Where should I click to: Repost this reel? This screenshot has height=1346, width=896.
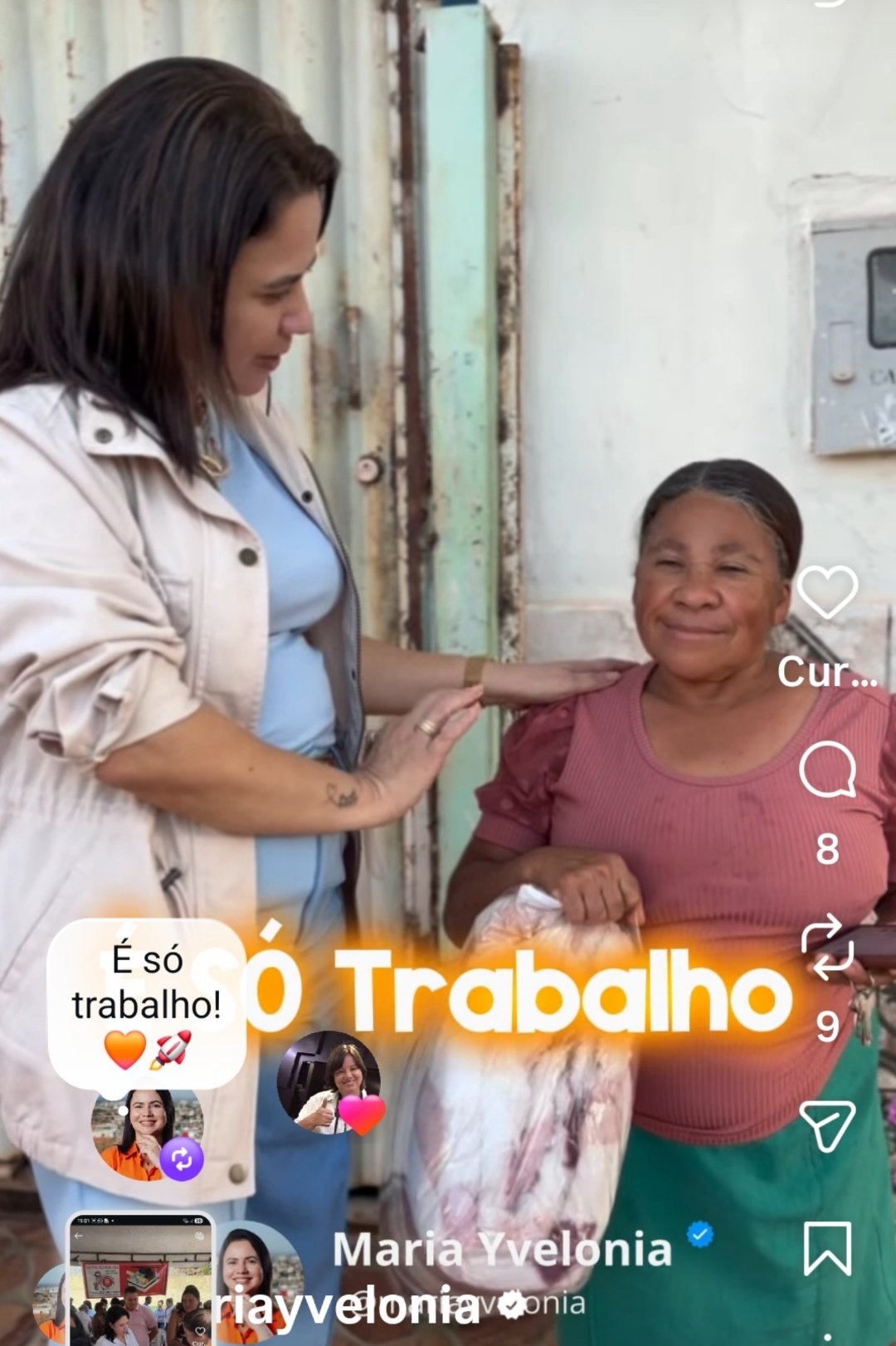coord(827,947)
